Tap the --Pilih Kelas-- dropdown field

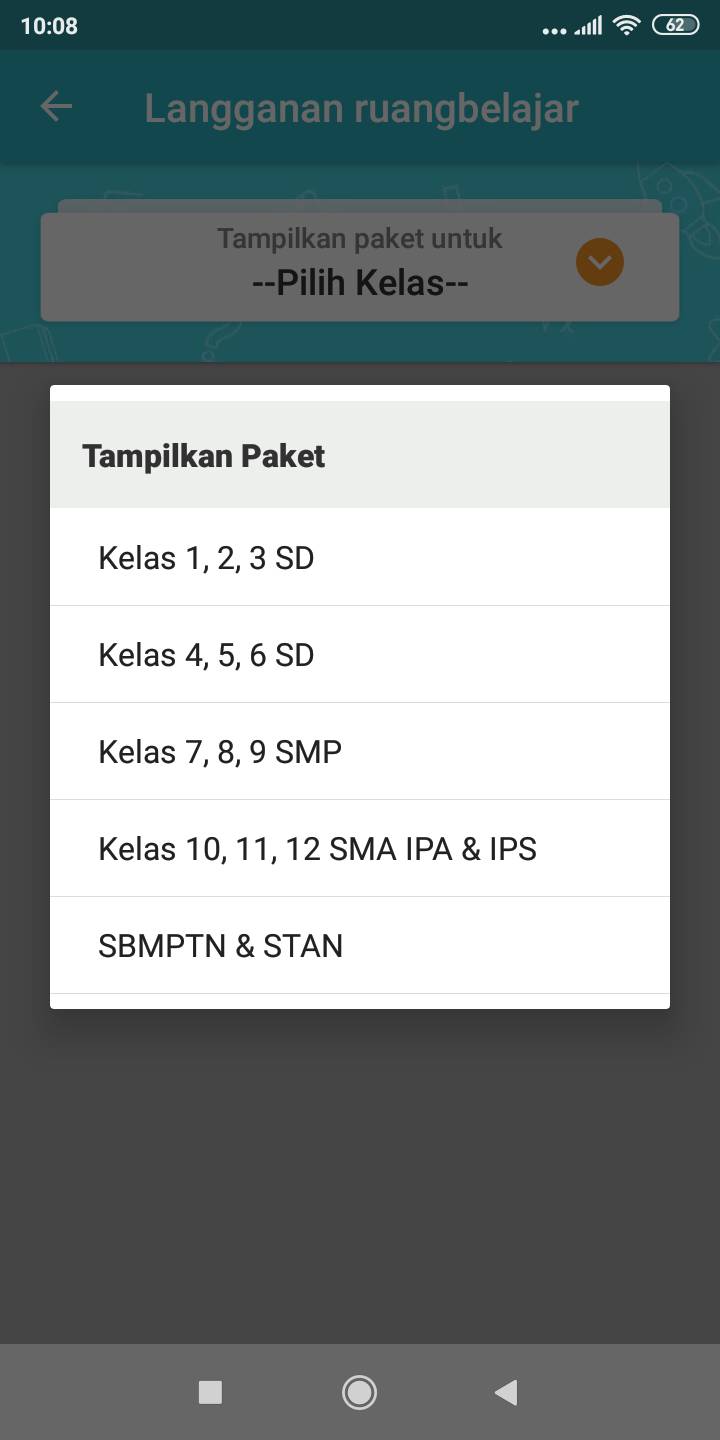pos(360,281)
